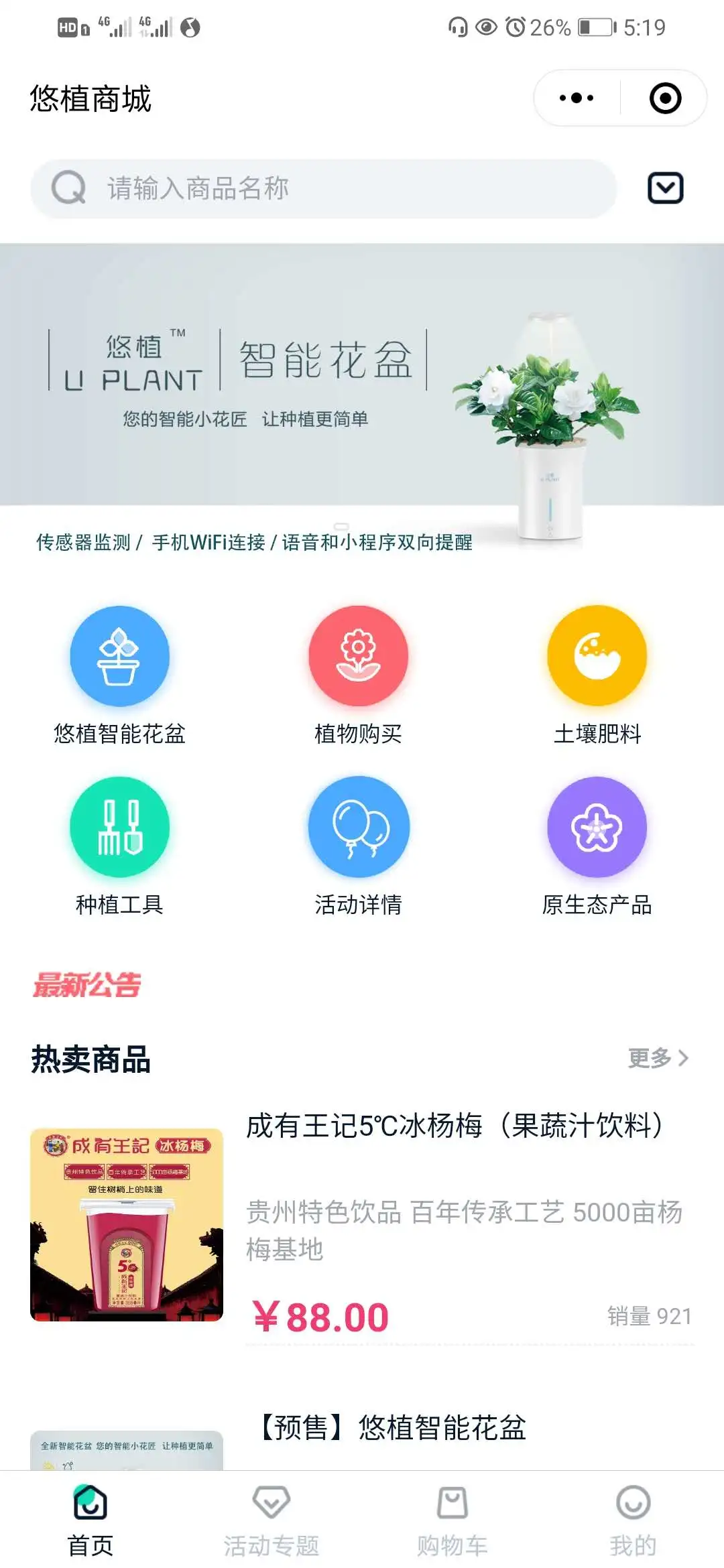Open the message icon beside the search bar
The width and height of the screenshot is (724, 1568).
point(665,188)
